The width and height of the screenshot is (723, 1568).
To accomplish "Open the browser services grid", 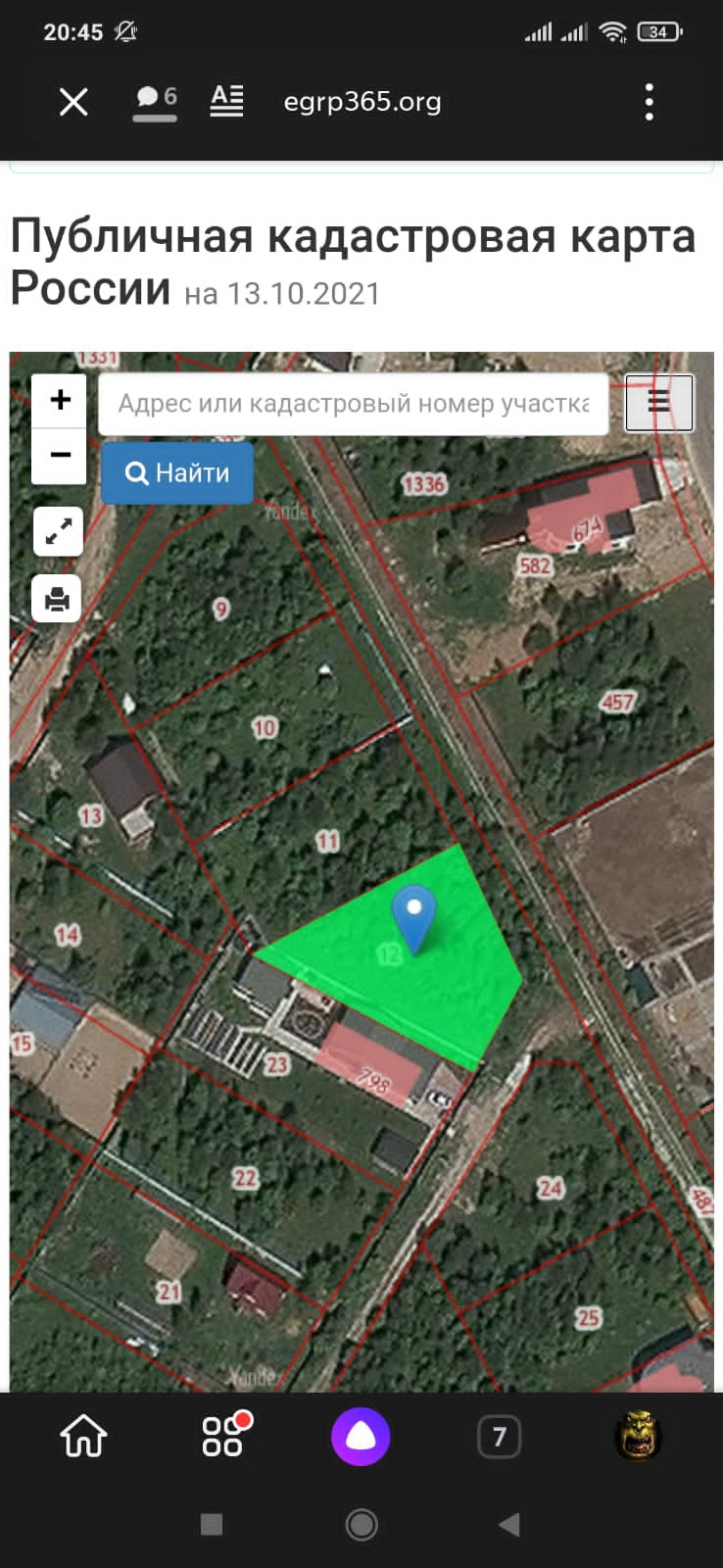I will pos(223,1437).
